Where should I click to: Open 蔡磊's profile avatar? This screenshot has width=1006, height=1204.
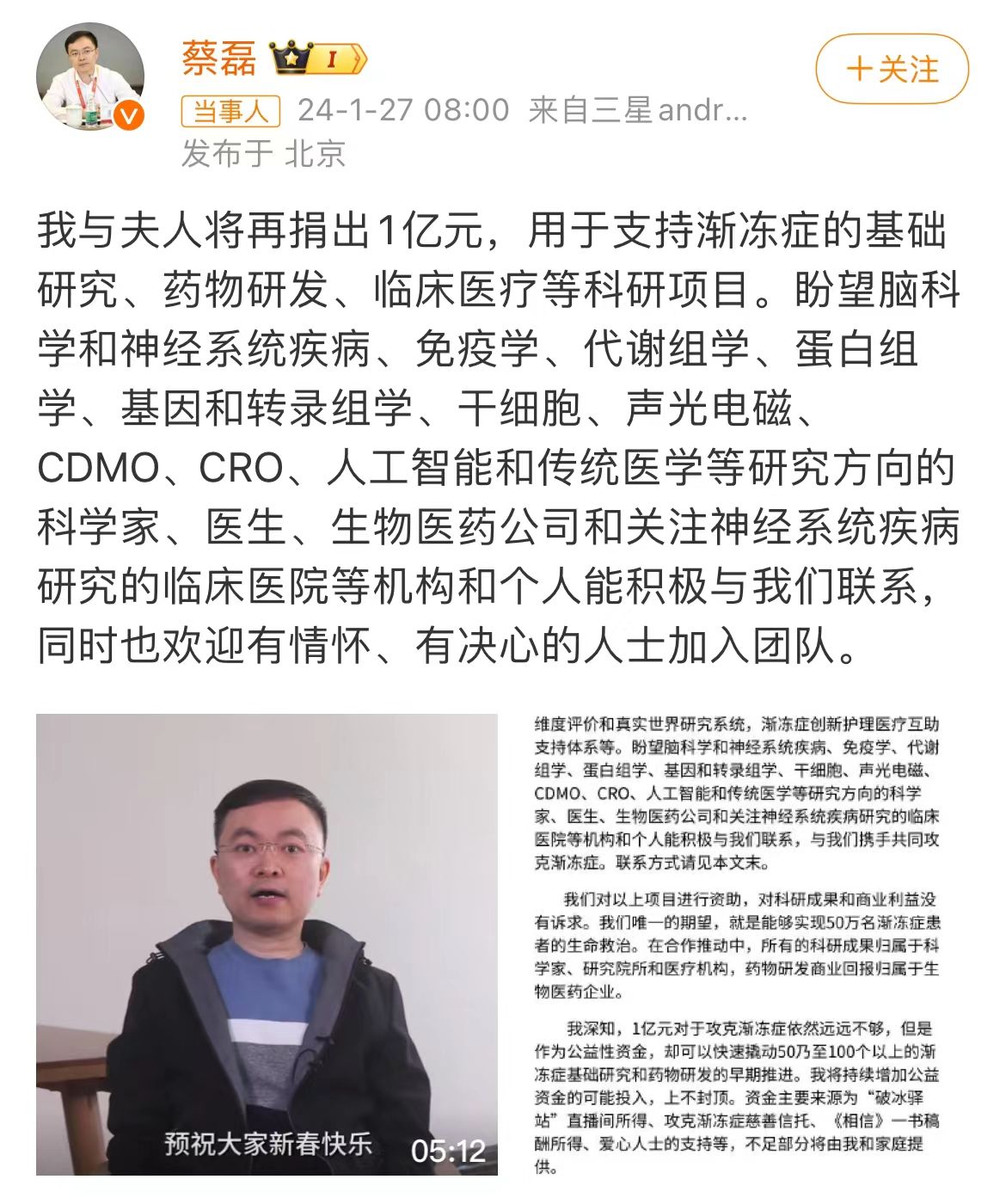pos(89,77)
